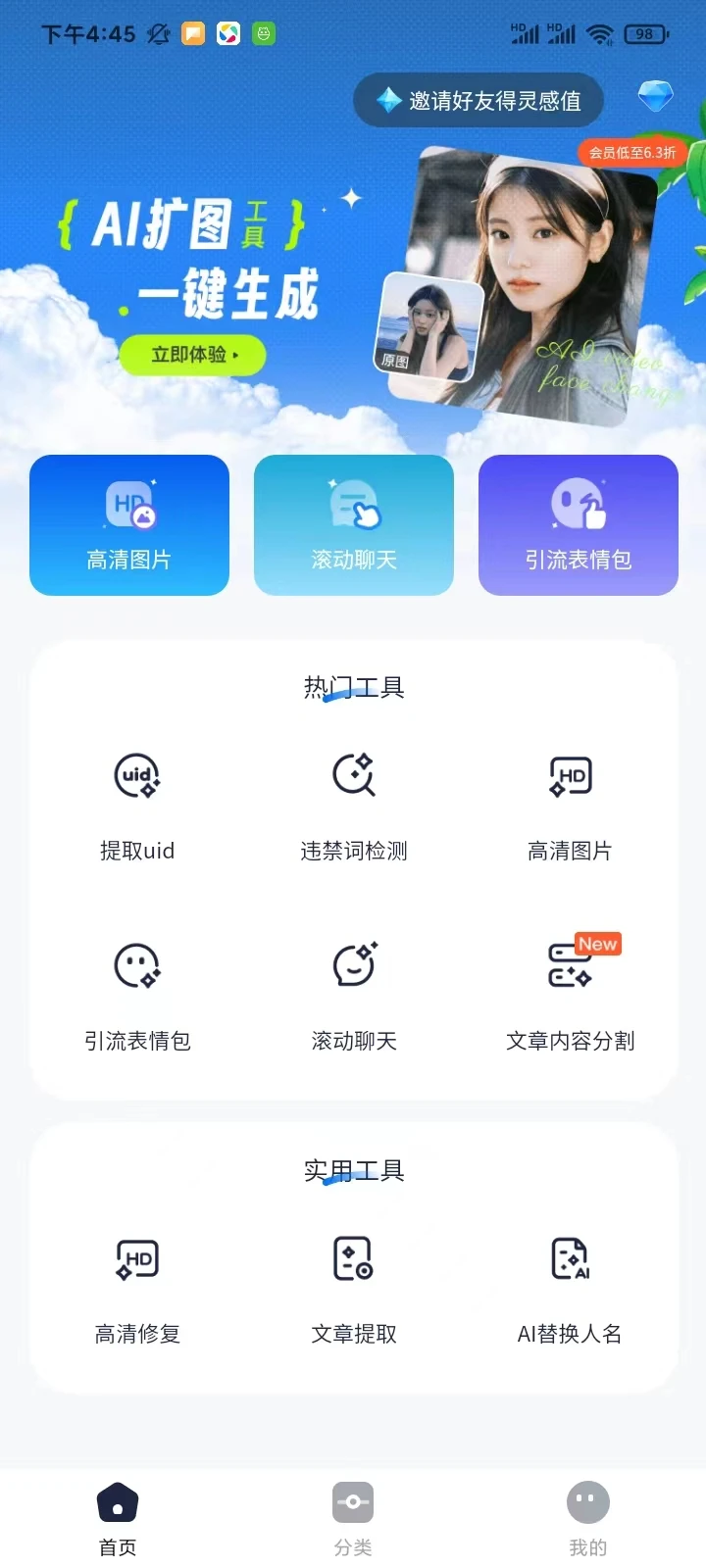Open the purple 引流表情包 card
The width and height of the screenshot is (706, 1568).
click(x=579, y=525)
